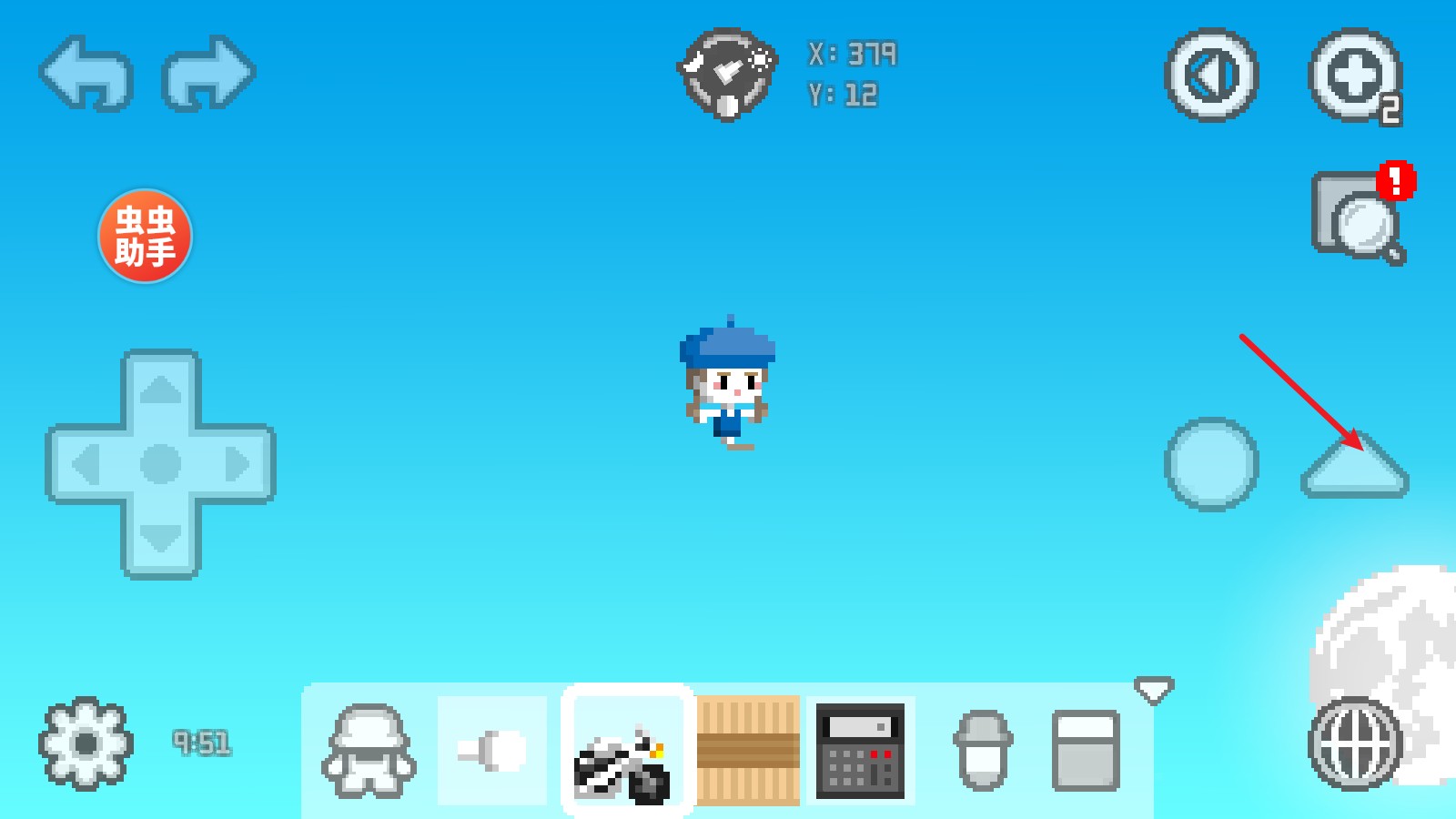Image resolution: width=1456 pixels, height=819 pixels.
Task: Select the character slot in hotbar
Action: (x=369, y=751)
